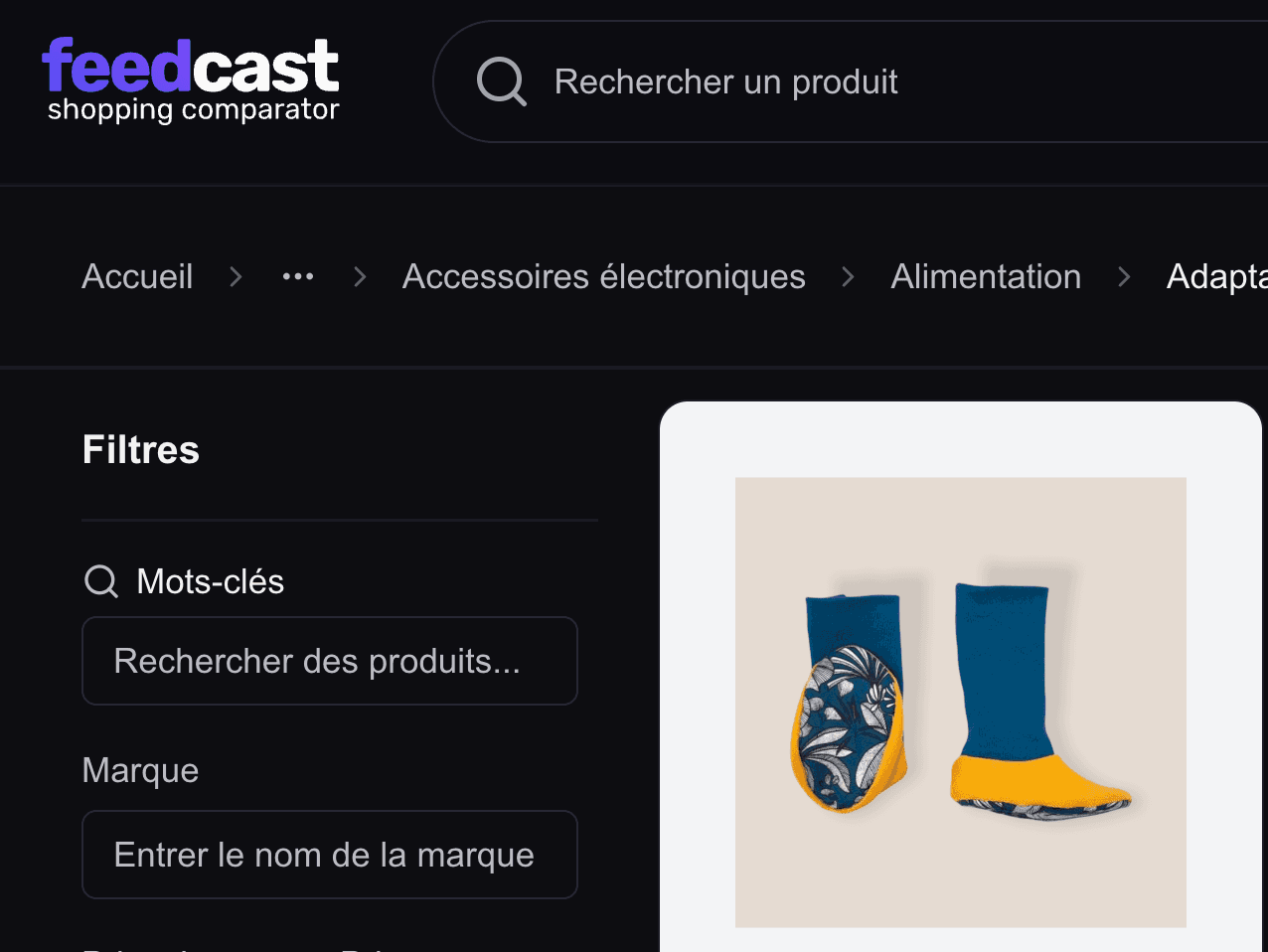Open the feedcast shopping comparator homepage
The image size is (1268, 952).
click(191, 80)
